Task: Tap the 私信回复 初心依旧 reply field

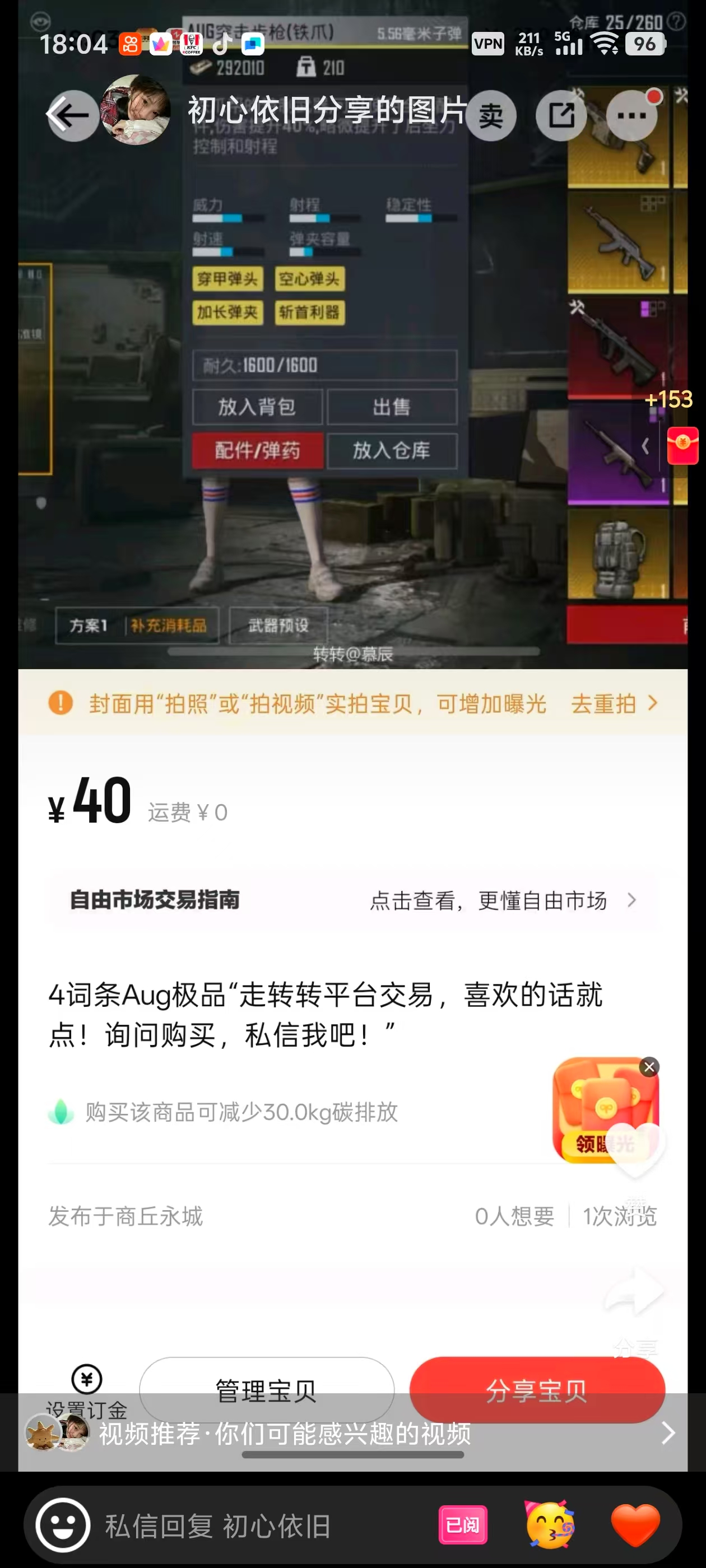Action: [217, 1526]
